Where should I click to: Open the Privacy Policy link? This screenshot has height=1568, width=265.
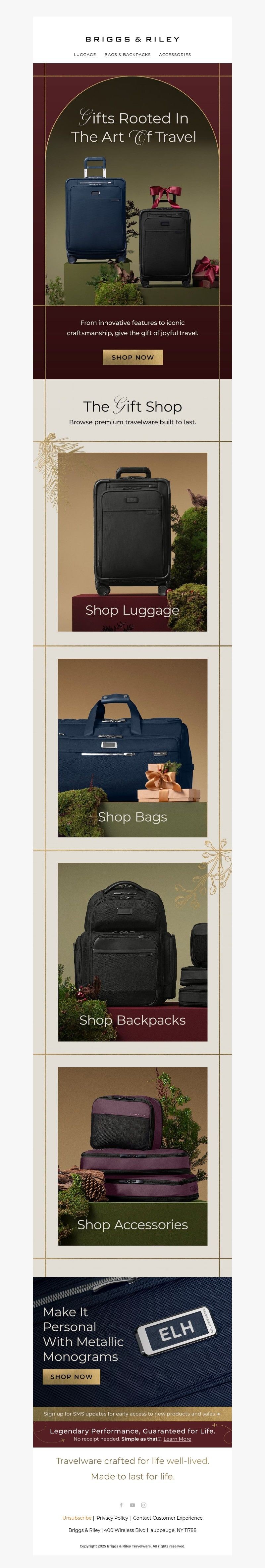click(x=112, y=1517)
